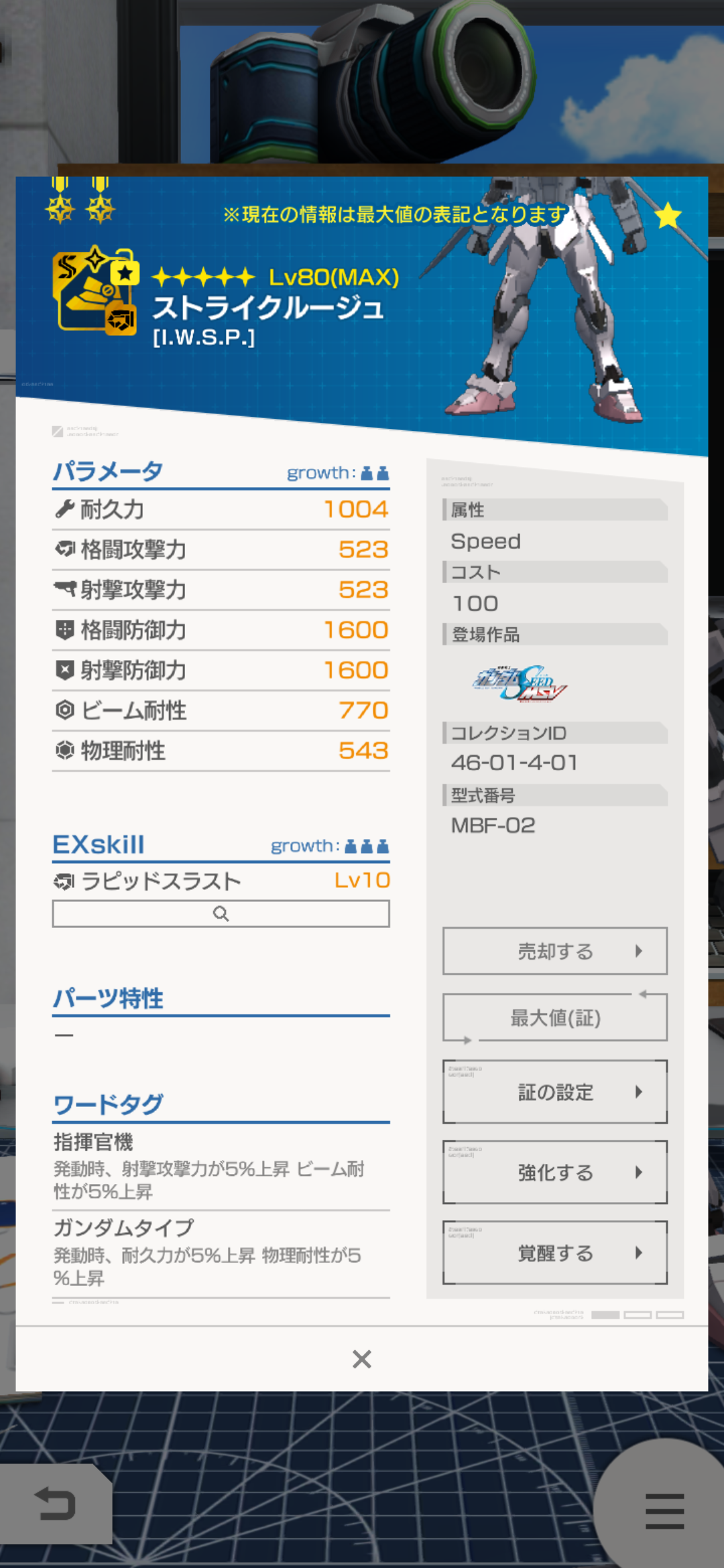
Task: View ラピッドスラスト skill details with magnifier
Action: 221,914
